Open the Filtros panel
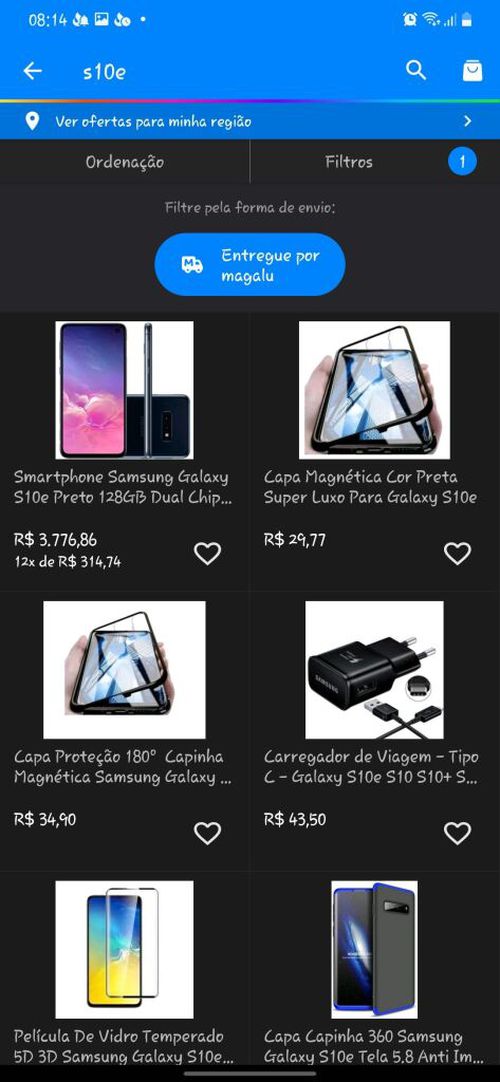This screenshot has height=1082, width=500. pos(374,162)
